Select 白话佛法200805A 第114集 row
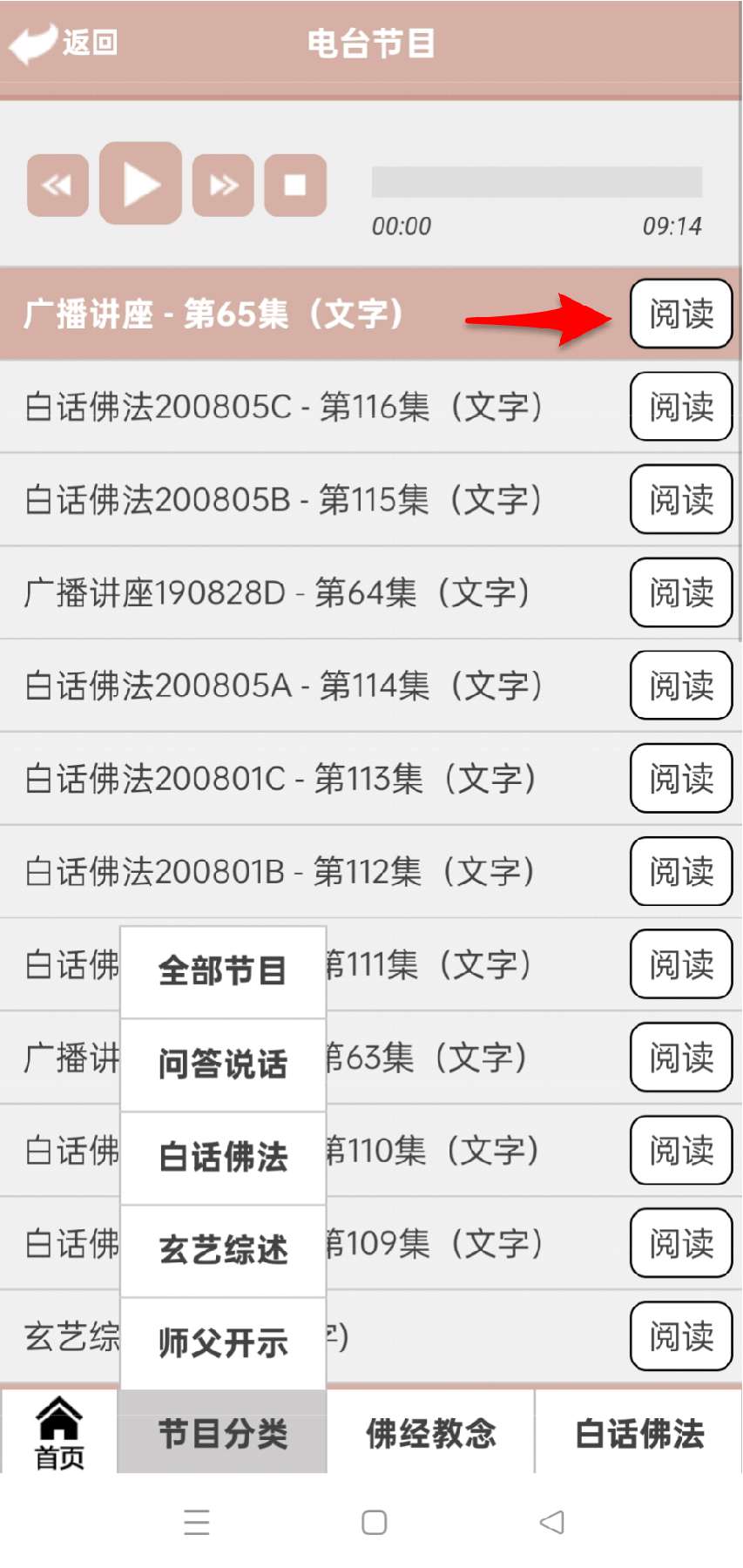This screenshot has height=1568, width=743. click(x=371, y=686)
